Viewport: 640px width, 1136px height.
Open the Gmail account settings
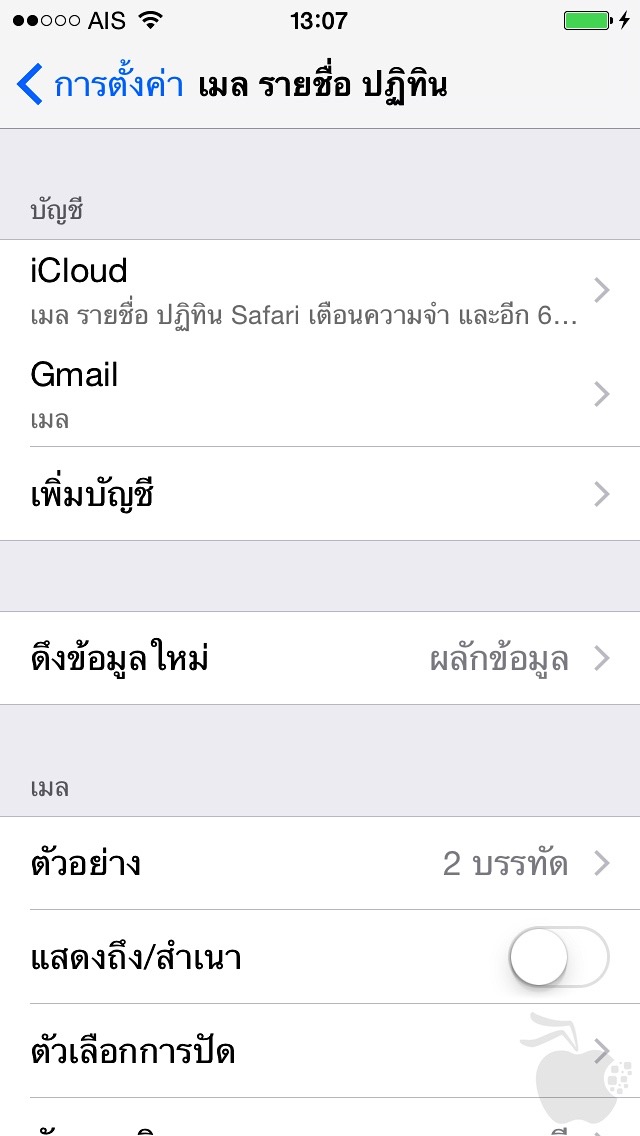click(320, 395)
